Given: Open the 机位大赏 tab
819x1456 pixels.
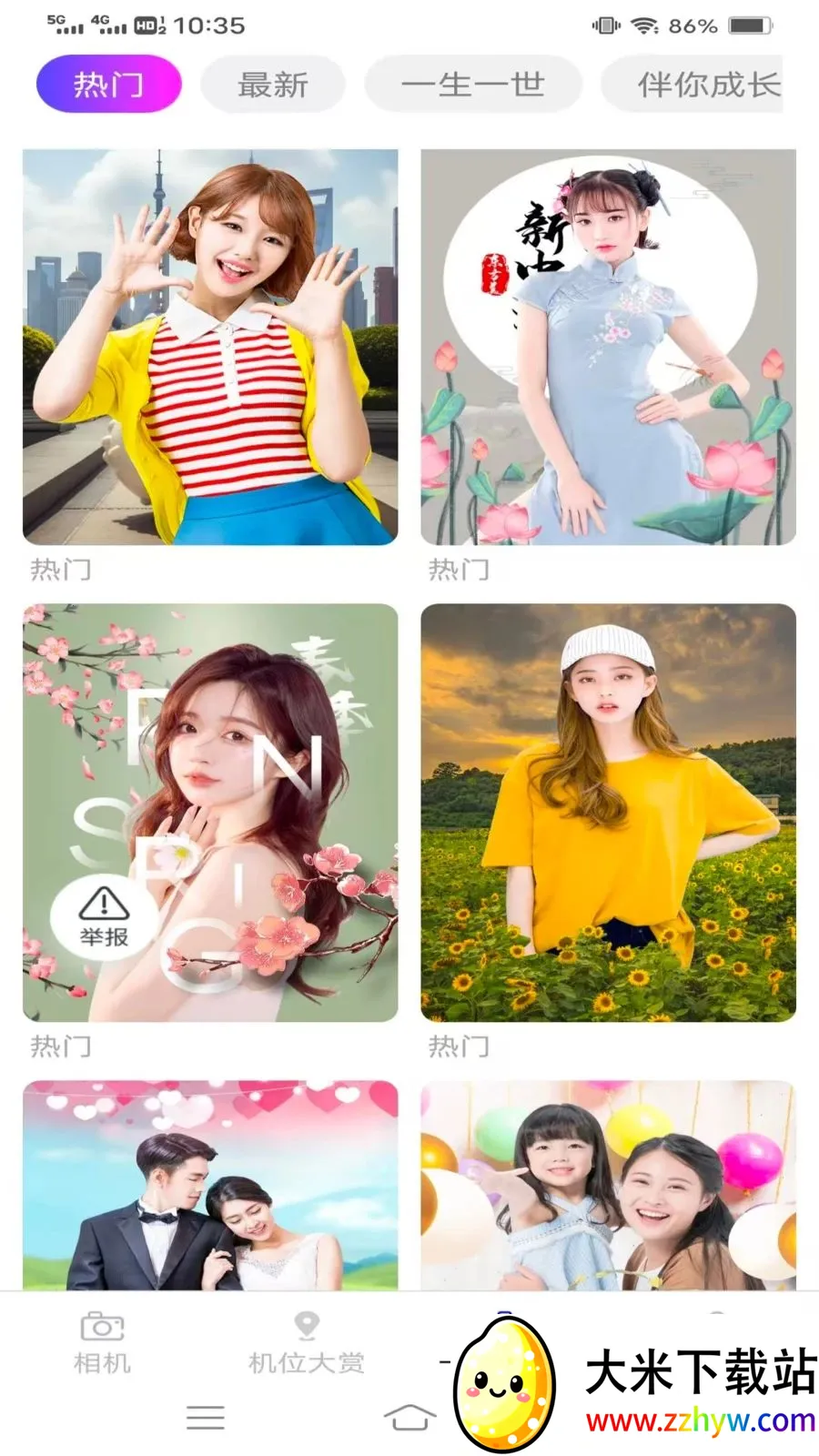Looking at the screenshot, I should (x=307, y=1343).
